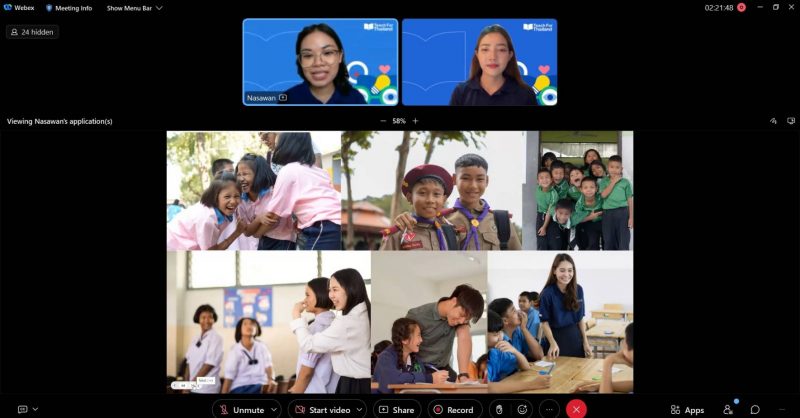Screen dimensions: 800x418
Task: Open the participants panel
Action: point(728,409)
